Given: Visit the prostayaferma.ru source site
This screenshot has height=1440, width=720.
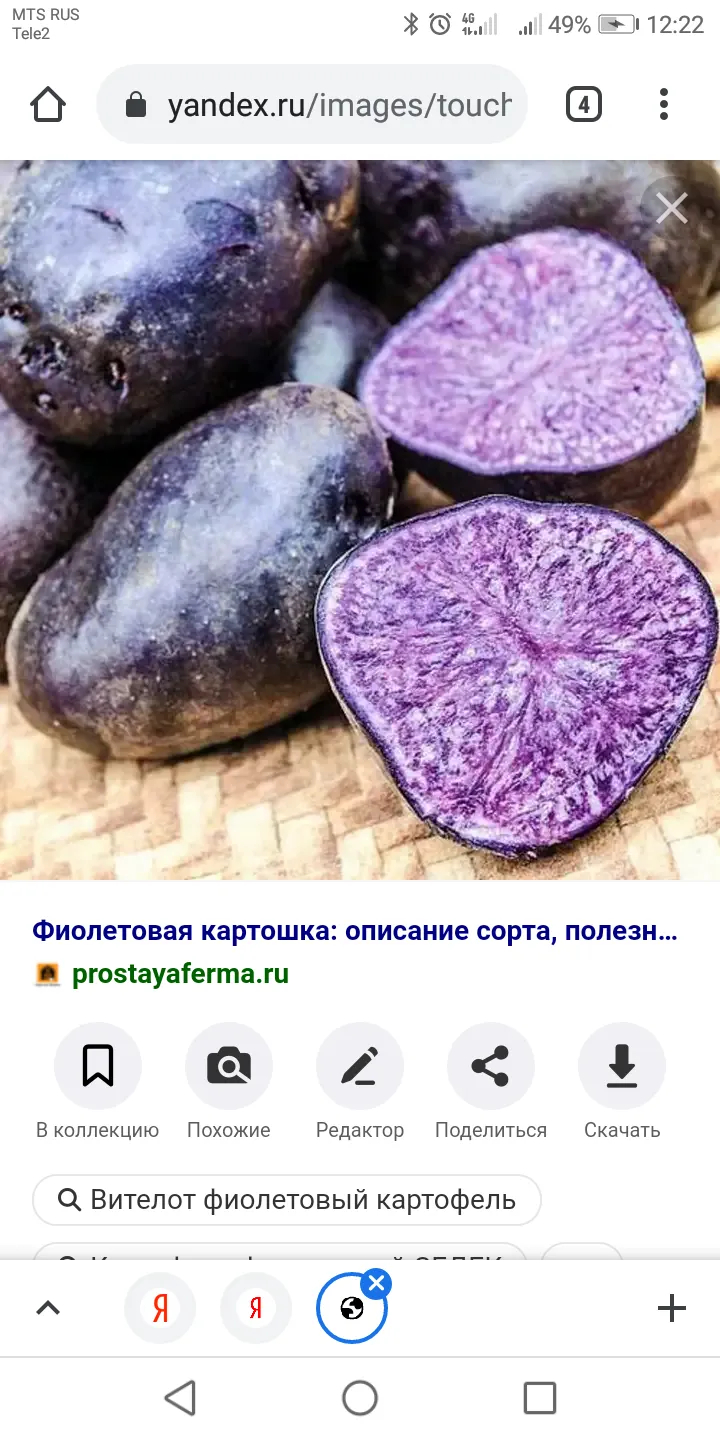Looking at the screenshot, I should pos(180,974).
